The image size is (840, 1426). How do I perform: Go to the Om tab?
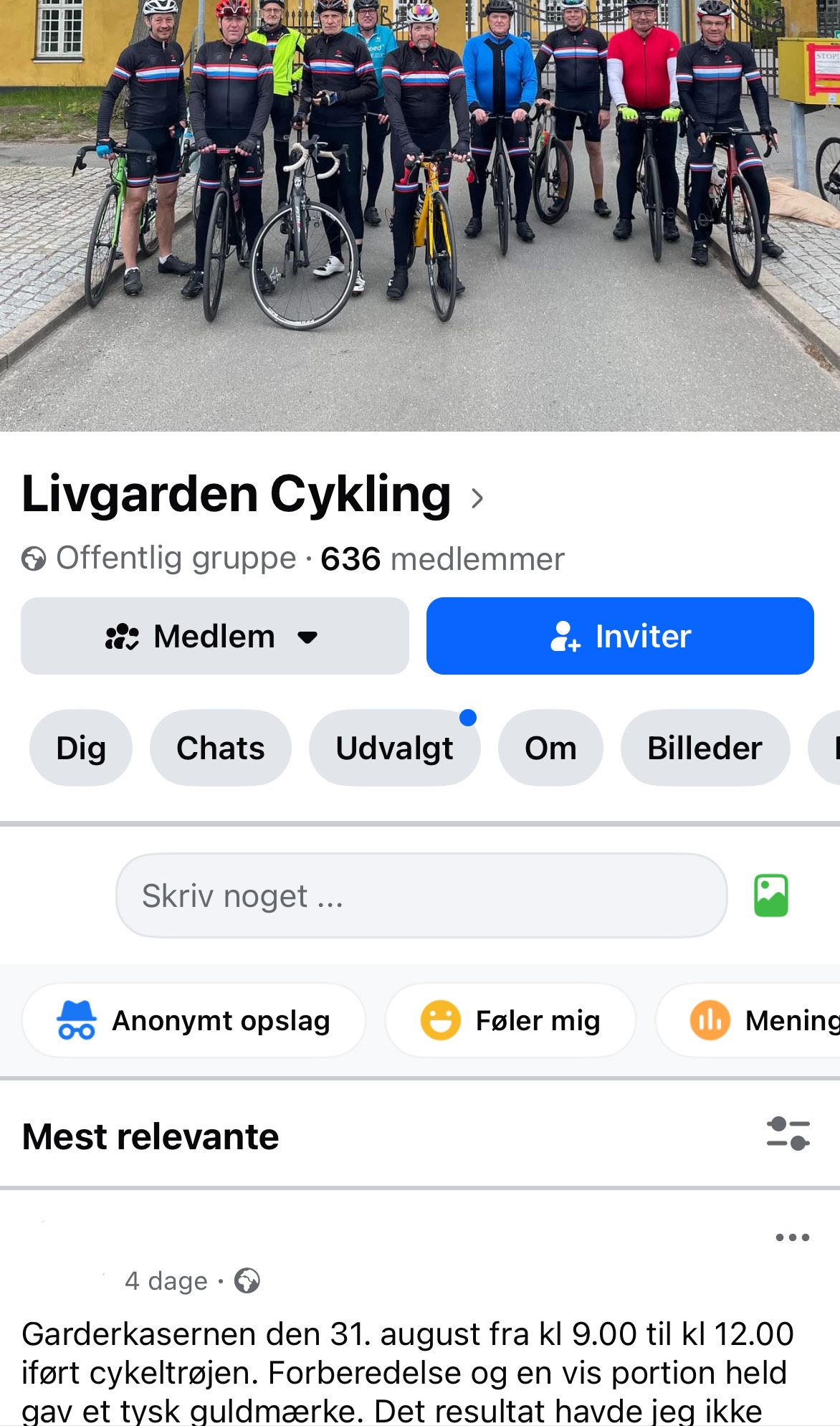pyautogui.click(x=550, y=748)
